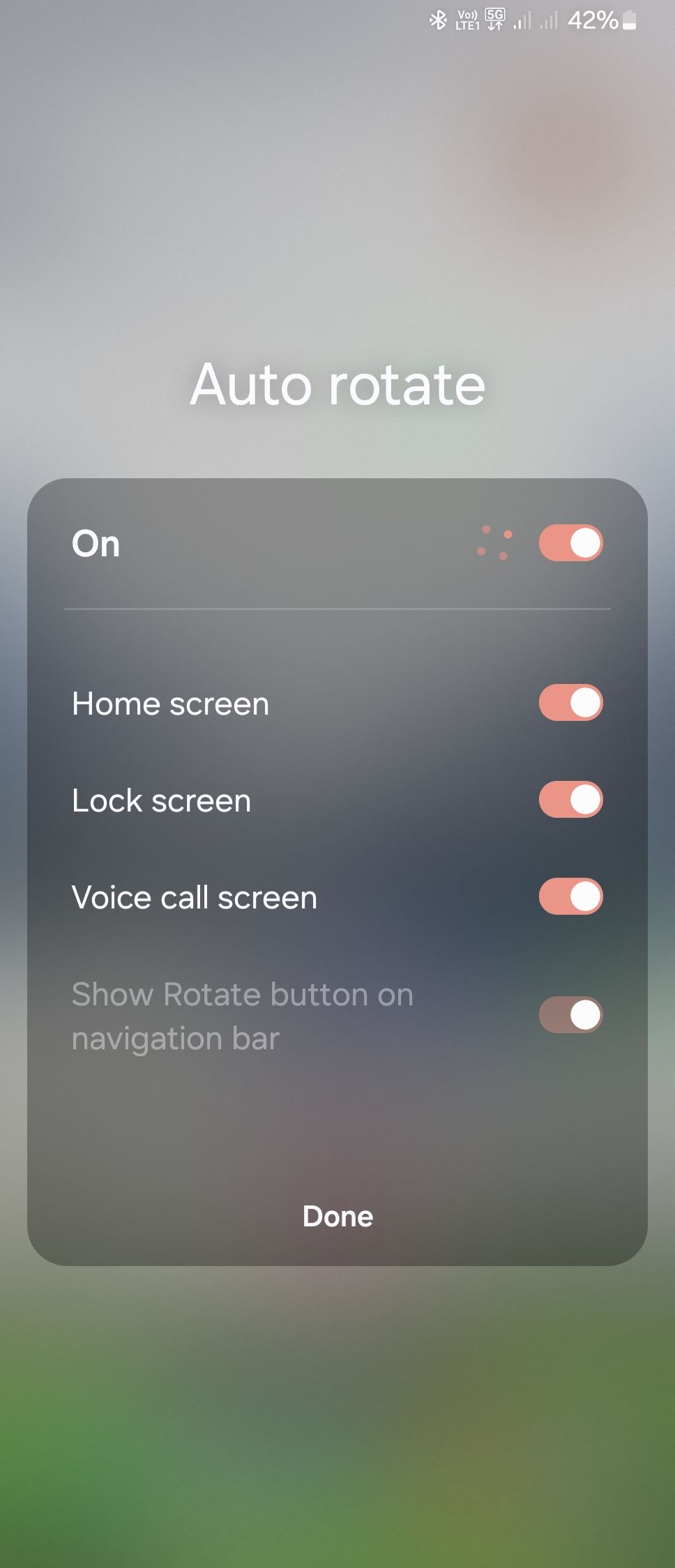The height and width of the screenshot is (1568, 675).
Task: Disable the Voice call screen rotation toggle
Action: pyautogui.click(x=570, y=897)
